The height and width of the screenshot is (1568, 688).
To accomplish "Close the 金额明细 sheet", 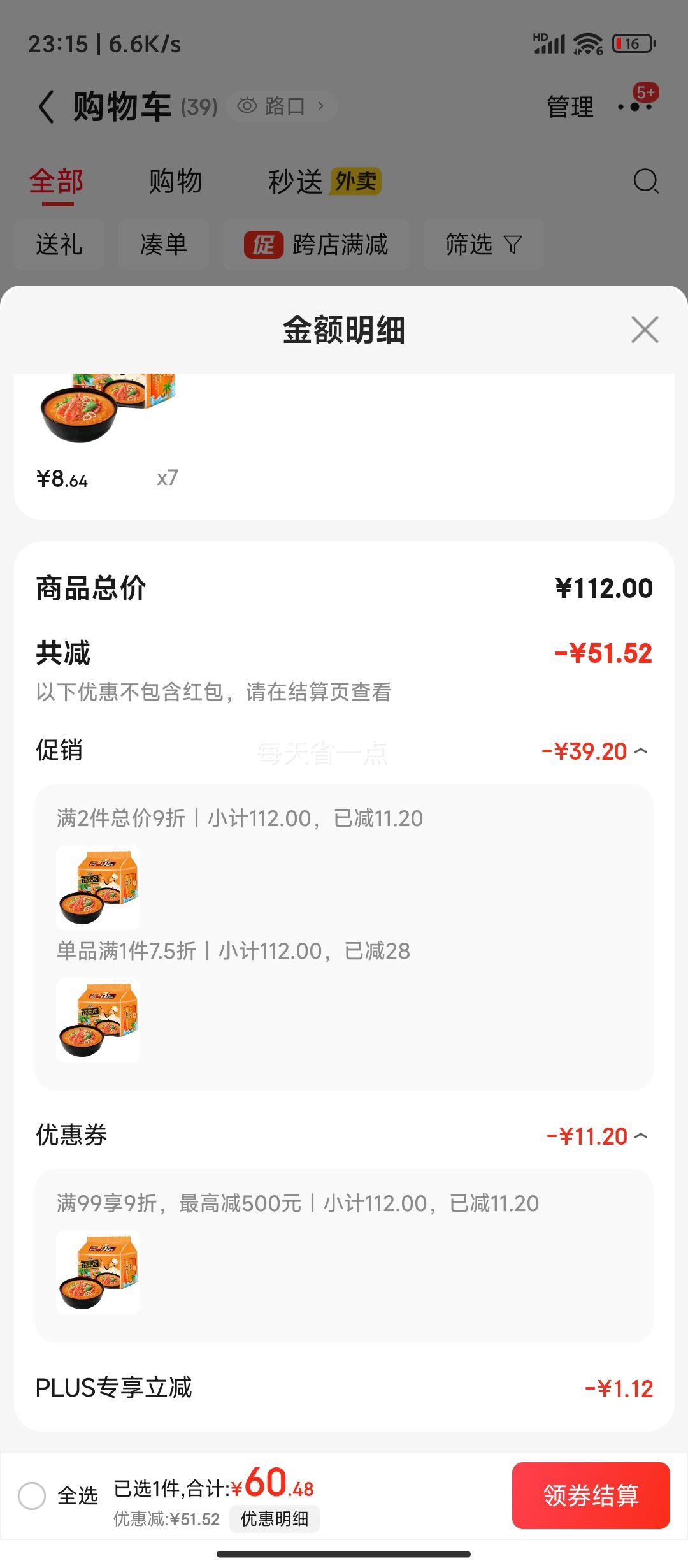I will (x=645, y=330).
